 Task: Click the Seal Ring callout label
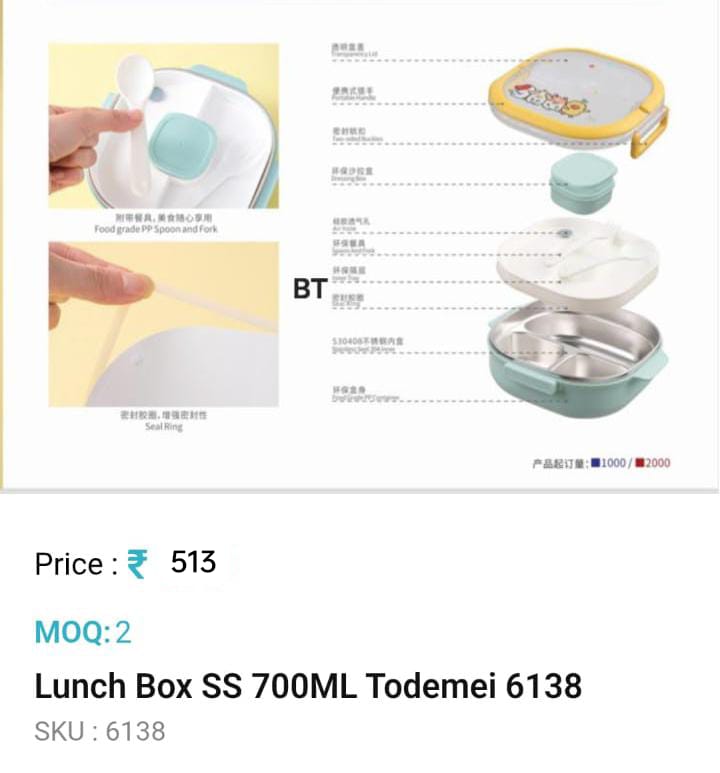(x=348, y=301)
